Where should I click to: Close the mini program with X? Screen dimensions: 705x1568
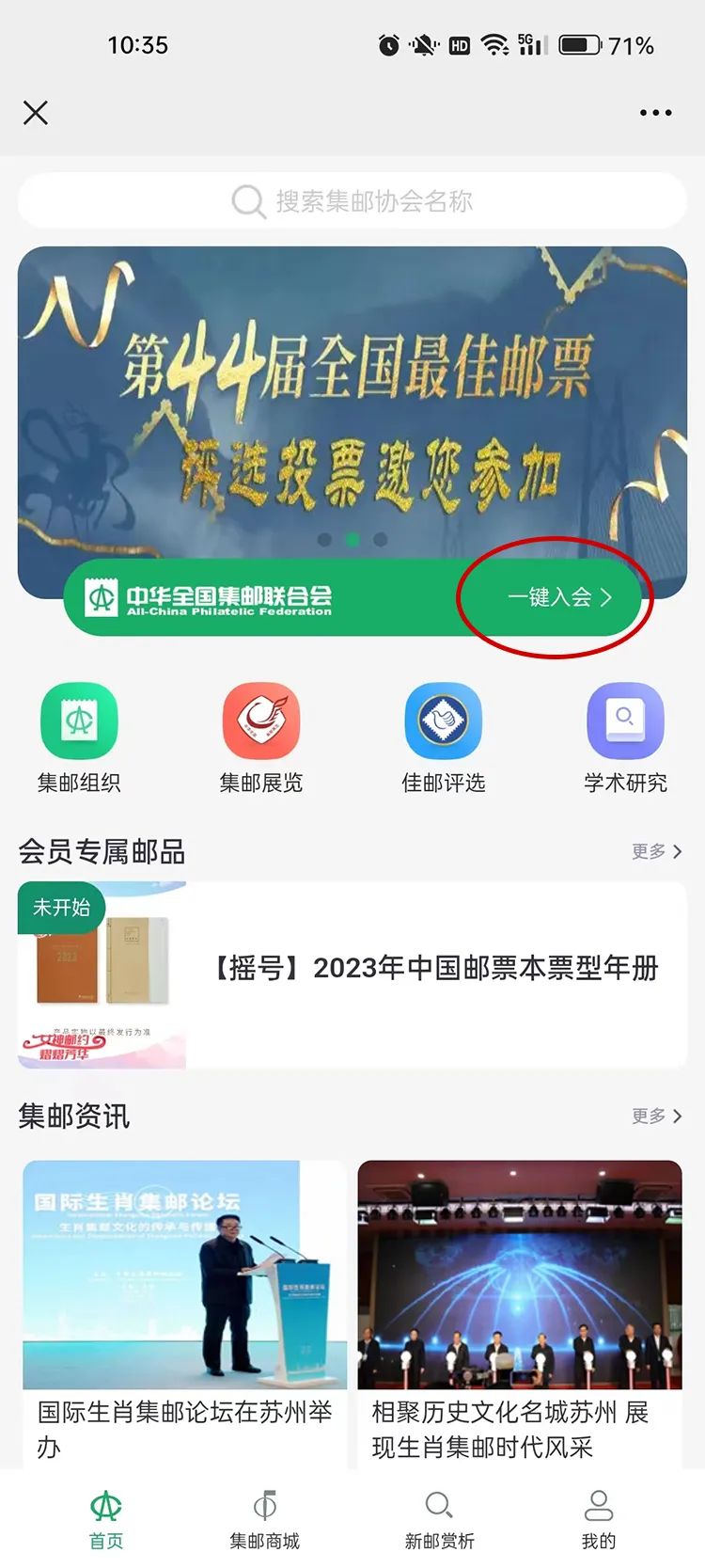[x=36, y=113]
